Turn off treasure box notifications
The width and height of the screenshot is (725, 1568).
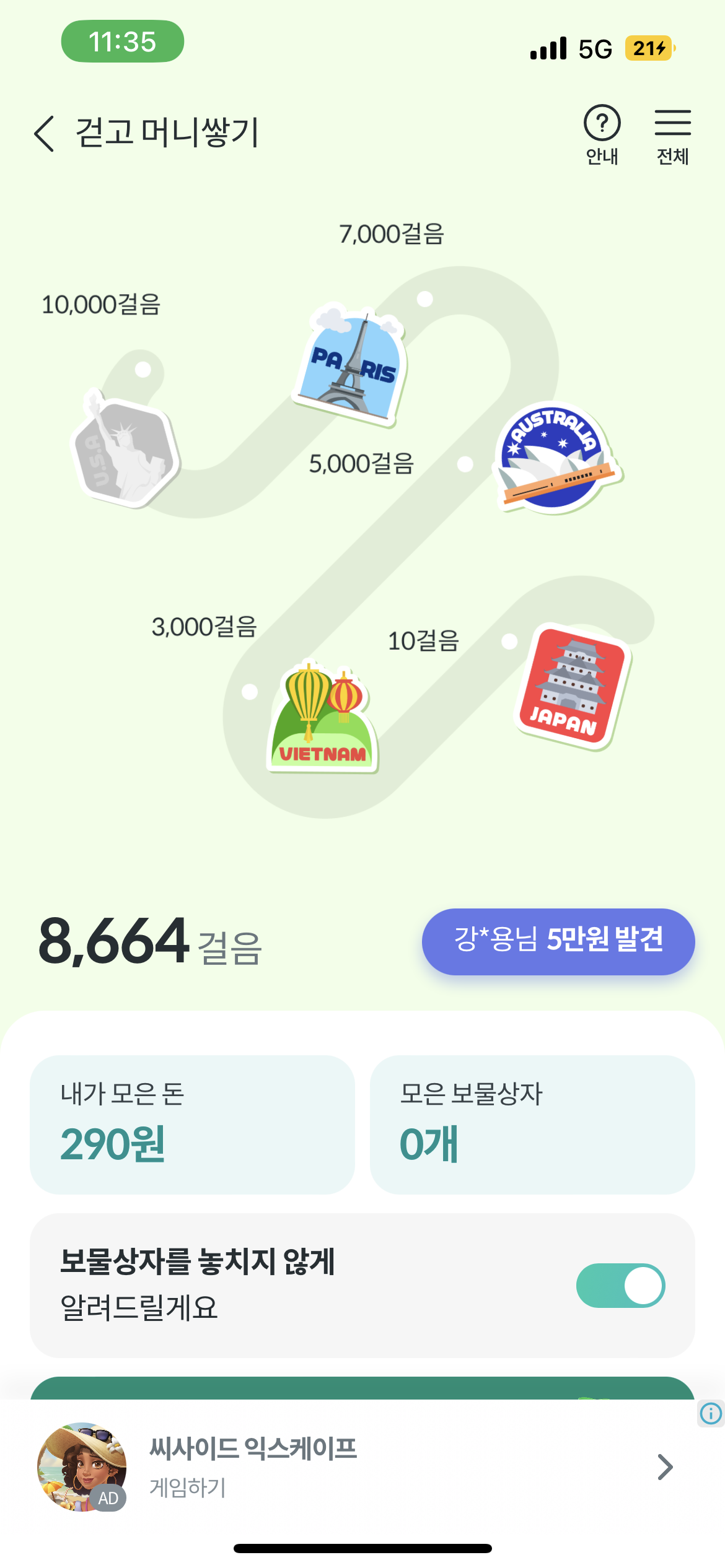click(x=620, y=1286)
